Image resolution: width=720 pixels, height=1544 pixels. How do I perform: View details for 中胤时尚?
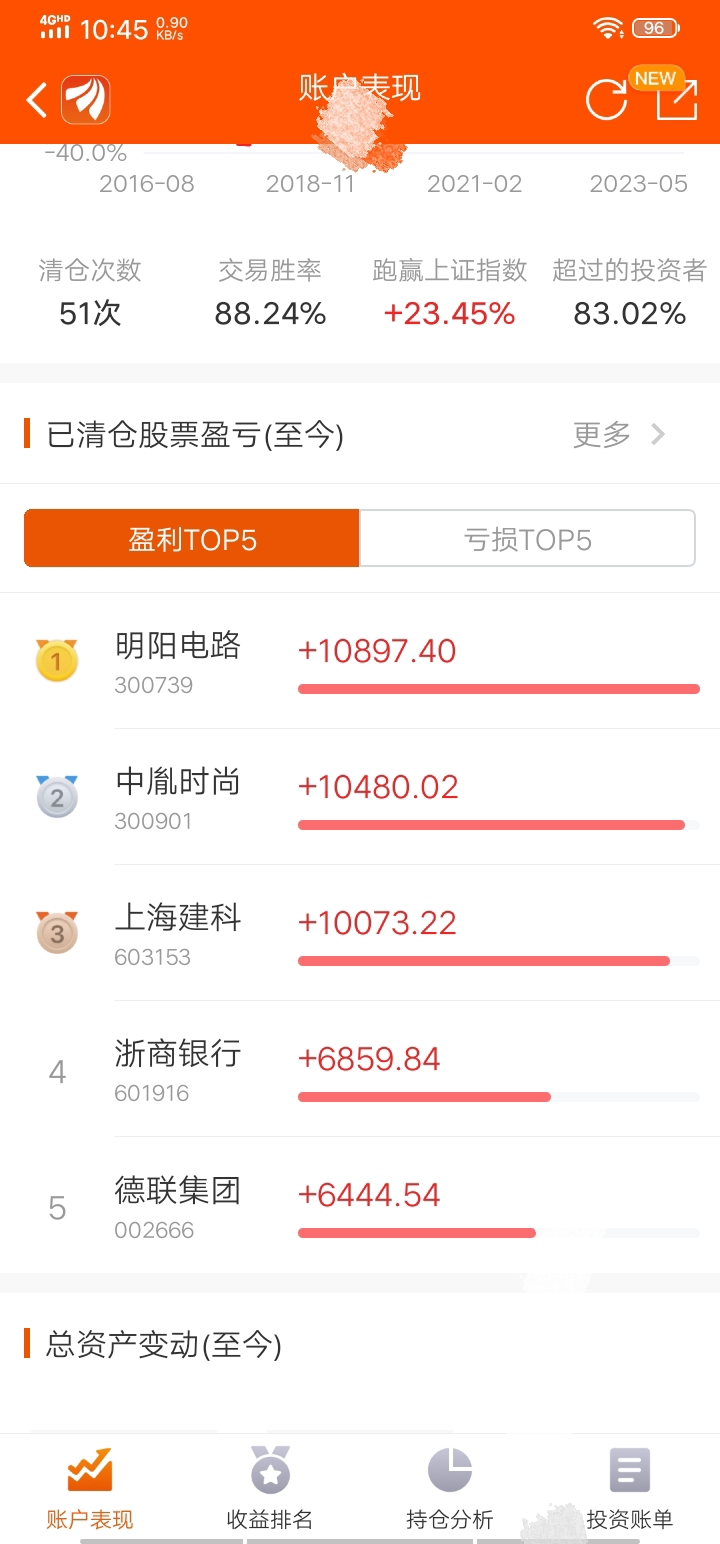[x=360, y=798]
